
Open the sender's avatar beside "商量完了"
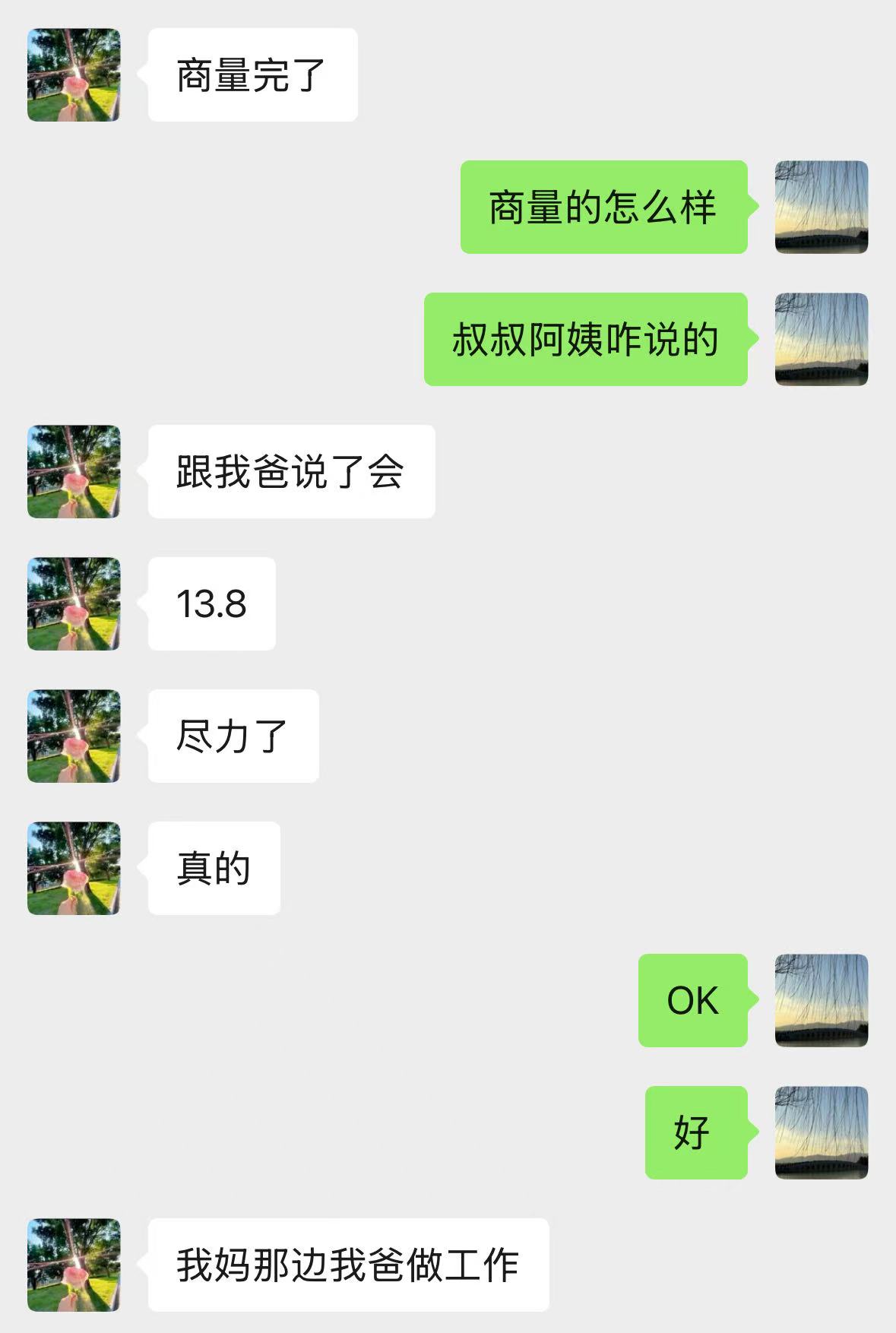point(74,74)
